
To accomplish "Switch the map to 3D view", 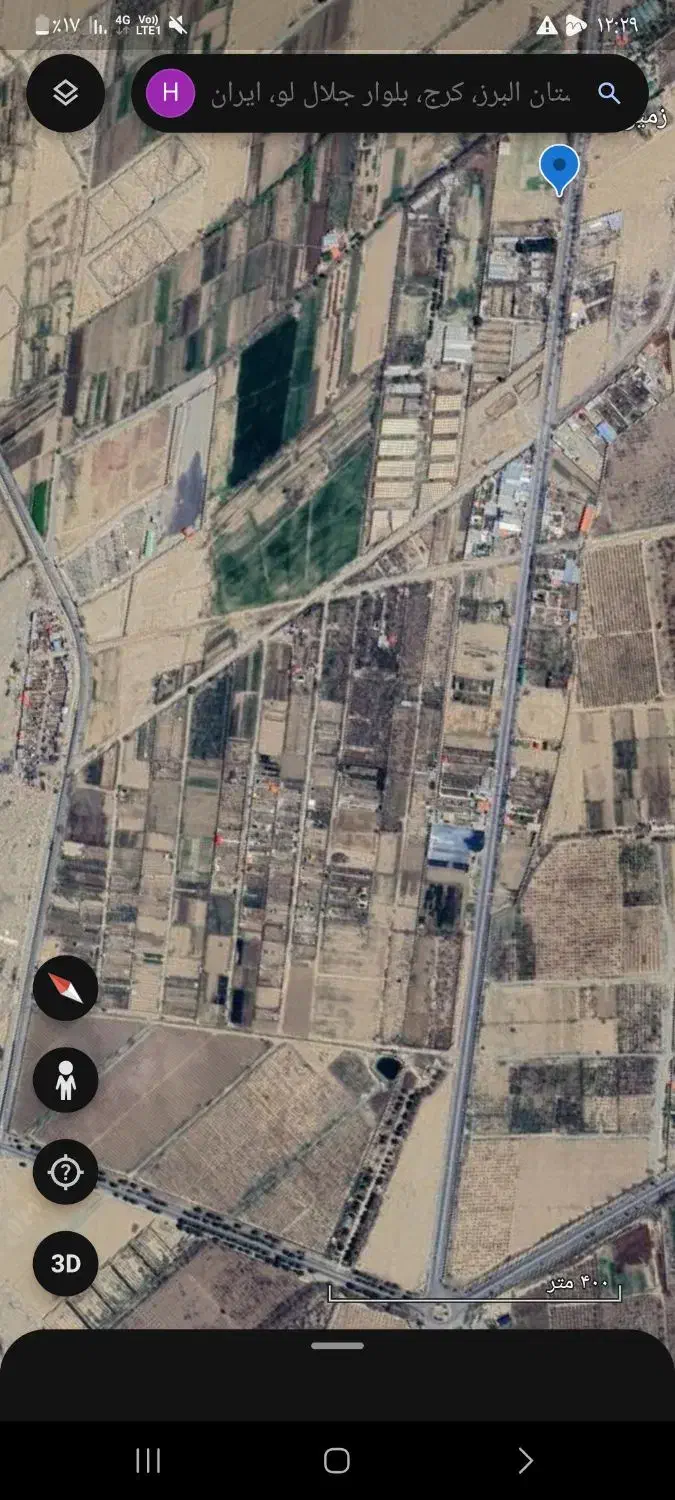I will tap(66, 1264).
